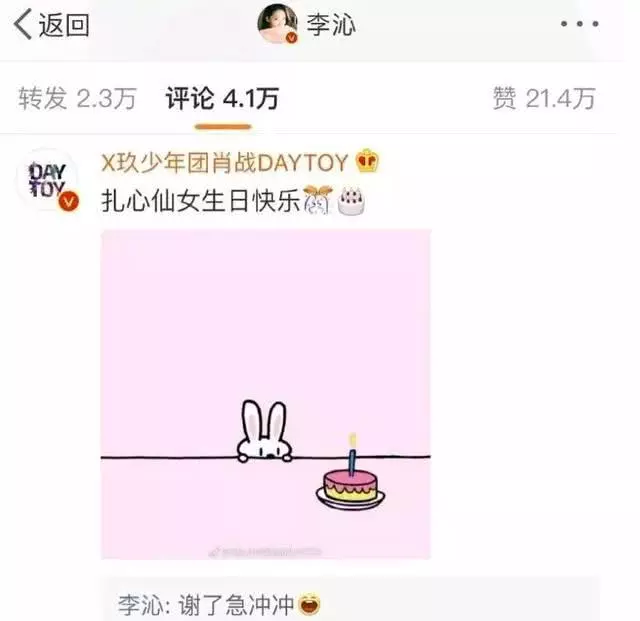Open the DAYTOY commenter avatar
This screenshot has width=640, height=621.
[x=48, y=183]
